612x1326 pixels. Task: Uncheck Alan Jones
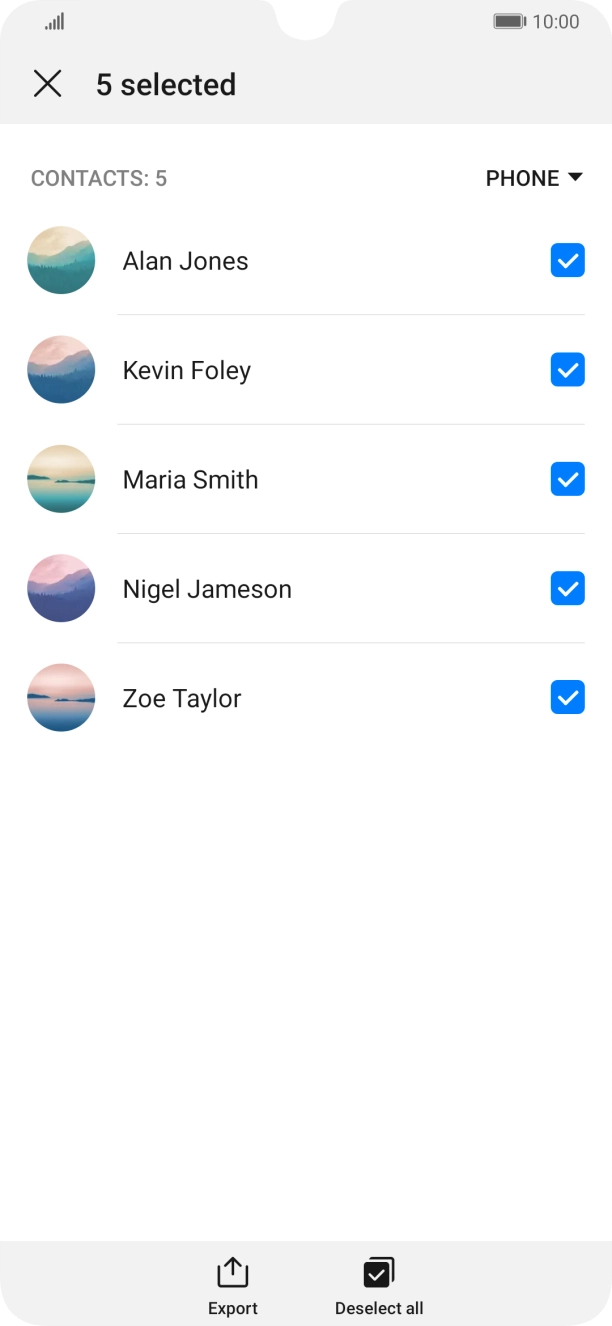[567, 261]
